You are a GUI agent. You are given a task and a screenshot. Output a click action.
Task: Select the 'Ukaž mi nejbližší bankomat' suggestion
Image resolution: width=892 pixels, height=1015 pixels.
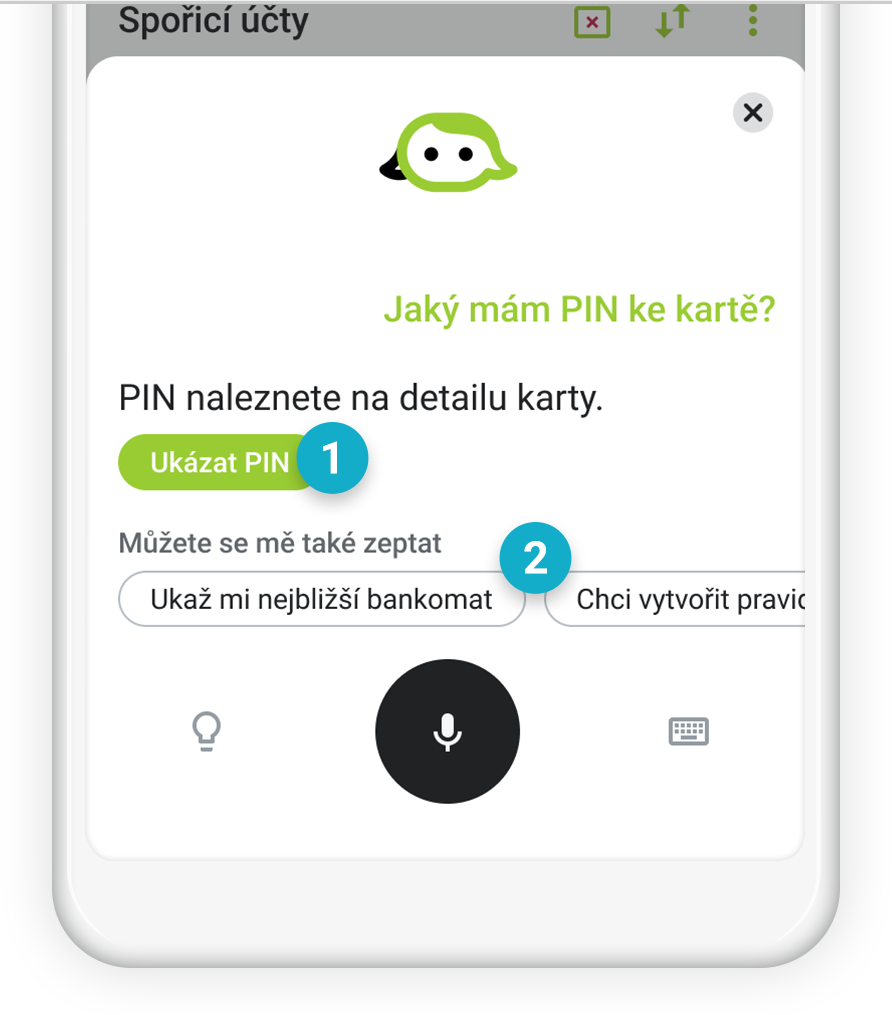point(321,600)
